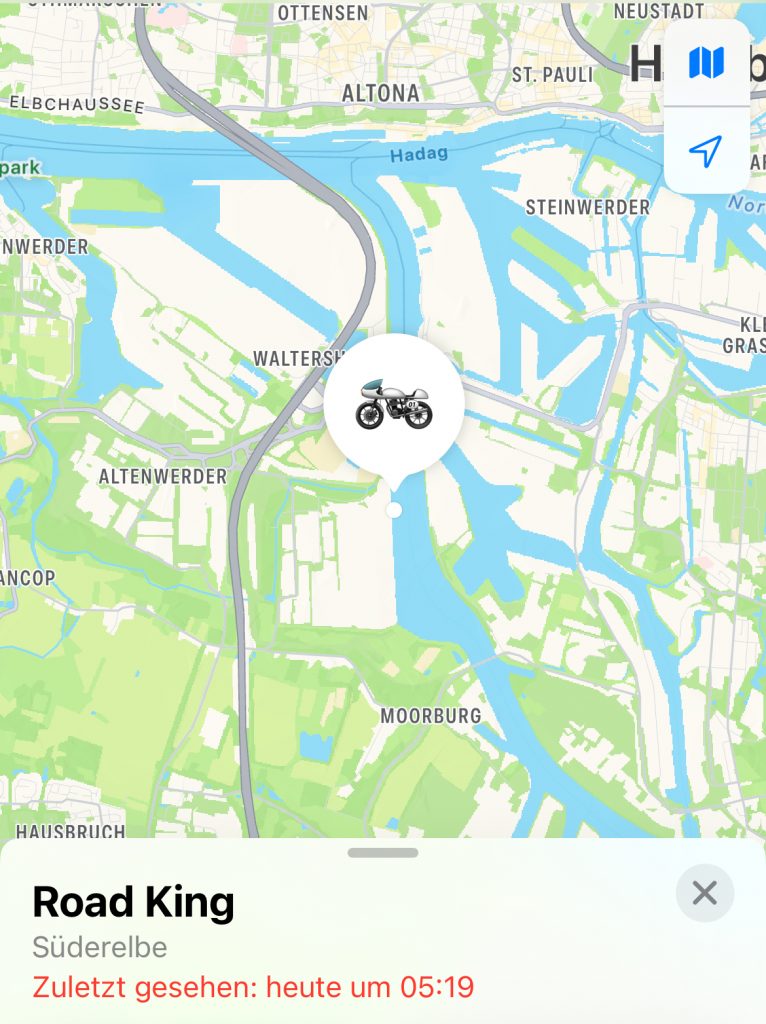Close the Road King info card

tap(704, 893)
